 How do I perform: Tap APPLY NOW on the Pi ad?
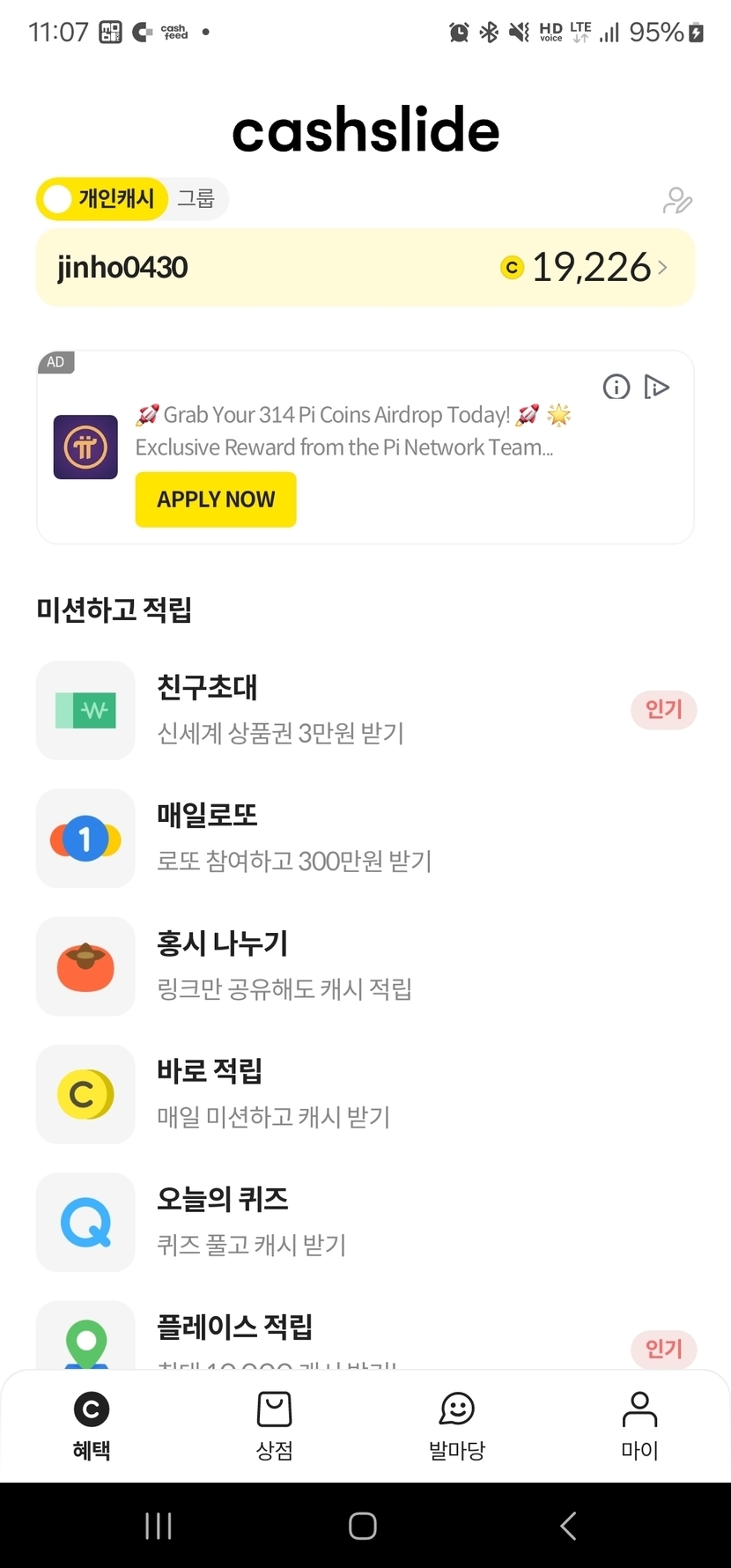click(216, 499)
